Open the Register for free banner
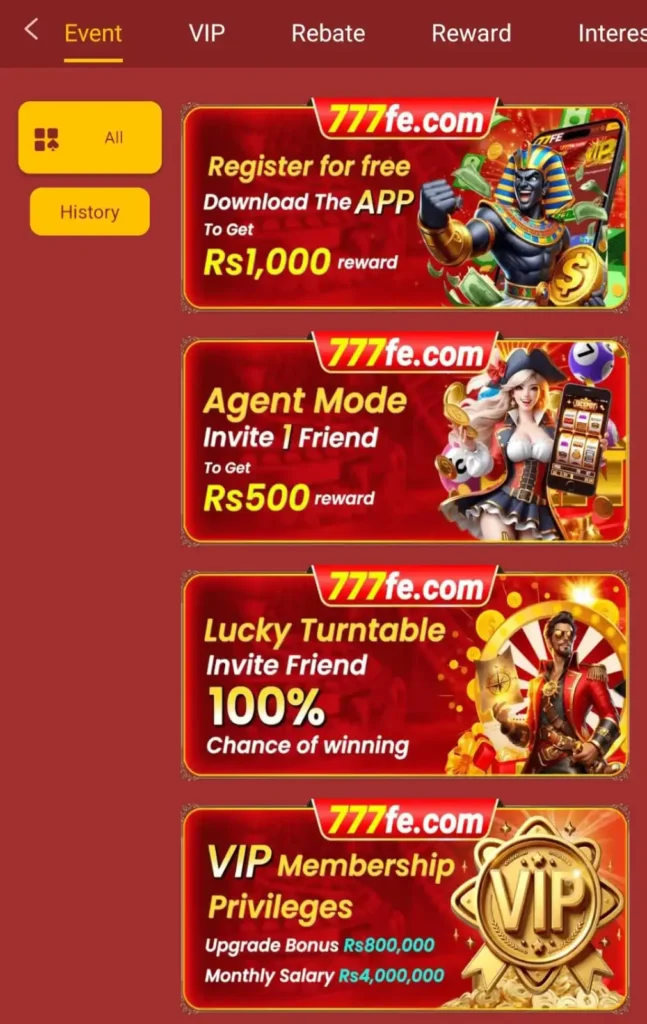 [405, 207]
